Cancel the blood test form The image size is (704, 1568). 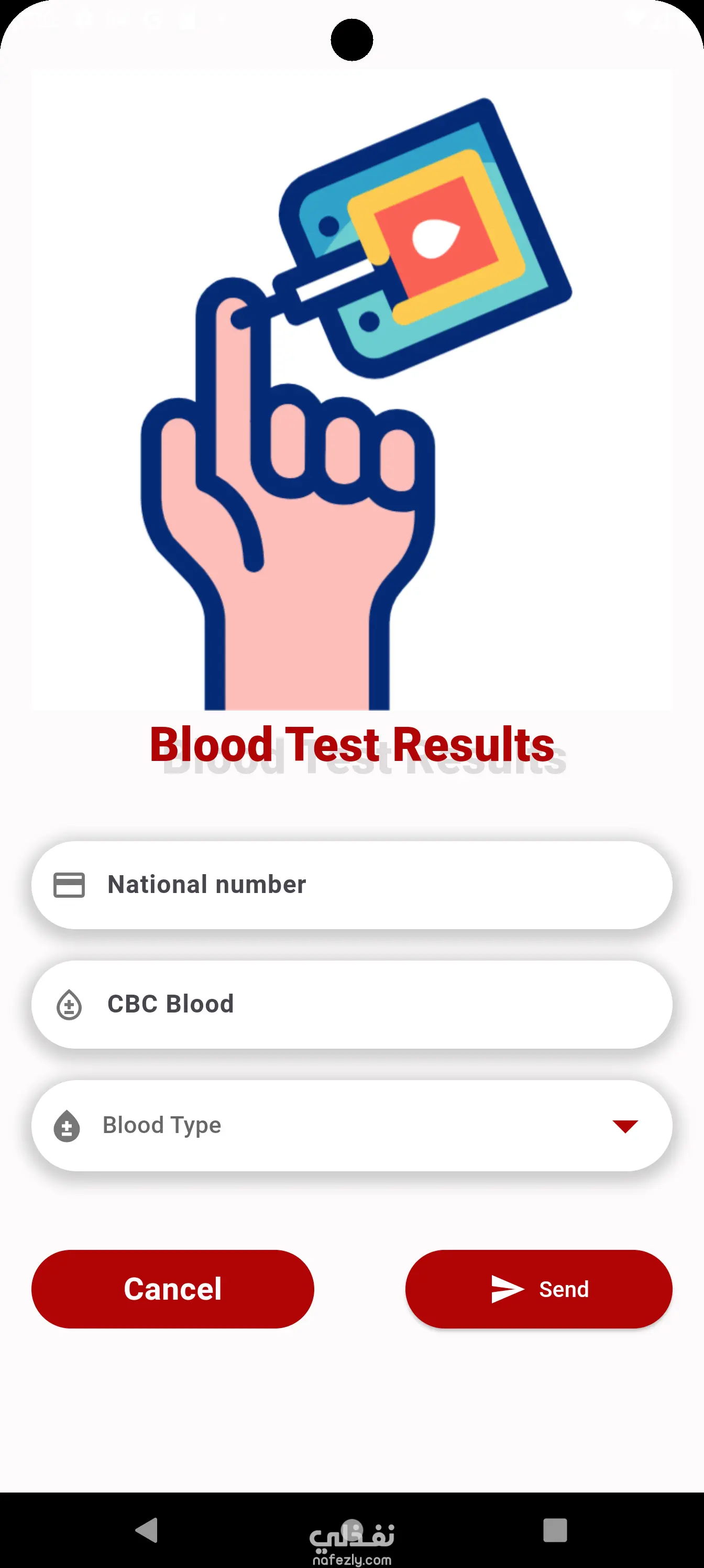172,1289
